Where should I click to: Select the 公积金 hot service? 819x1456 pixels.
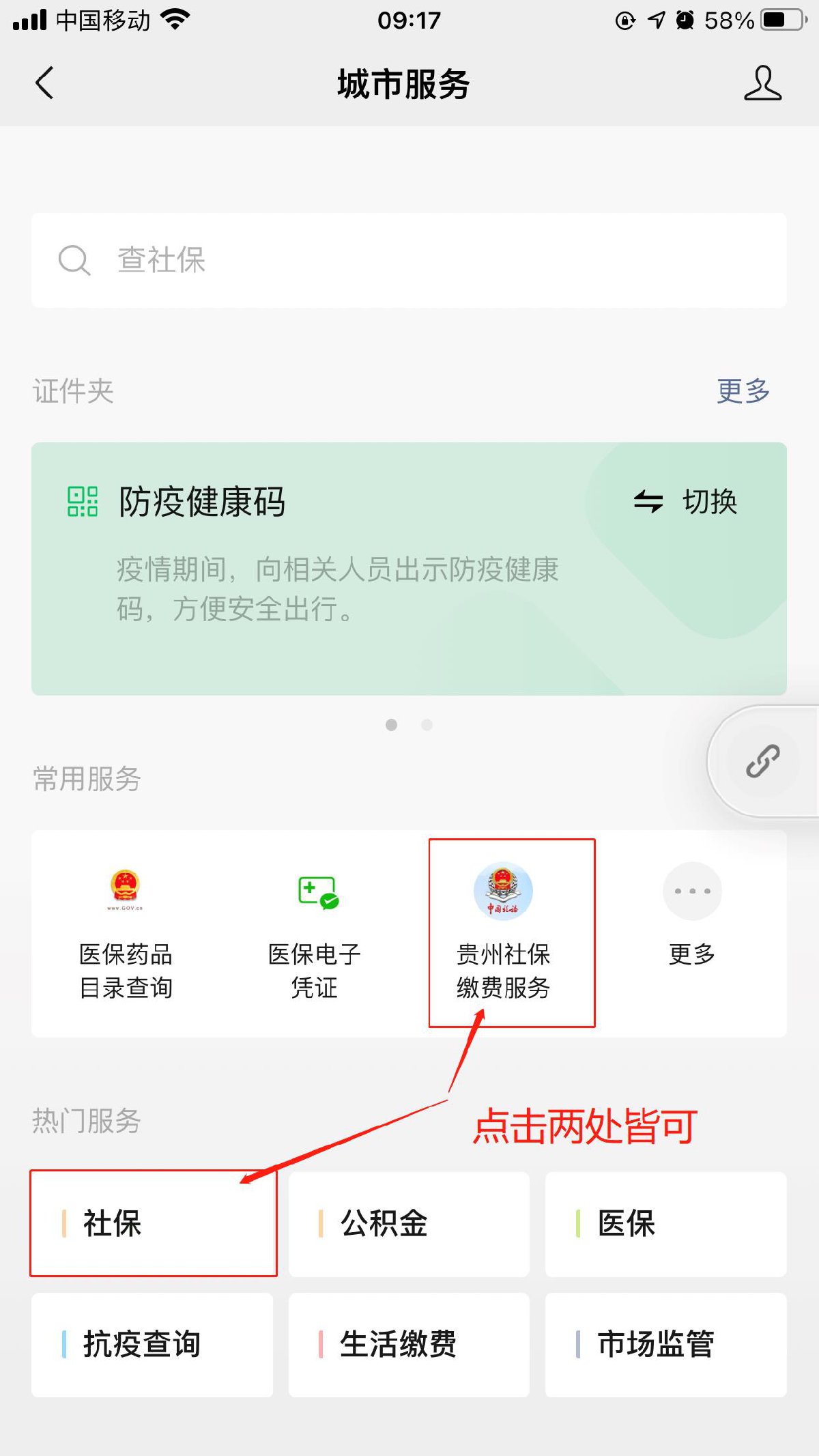coord(408,1223)
